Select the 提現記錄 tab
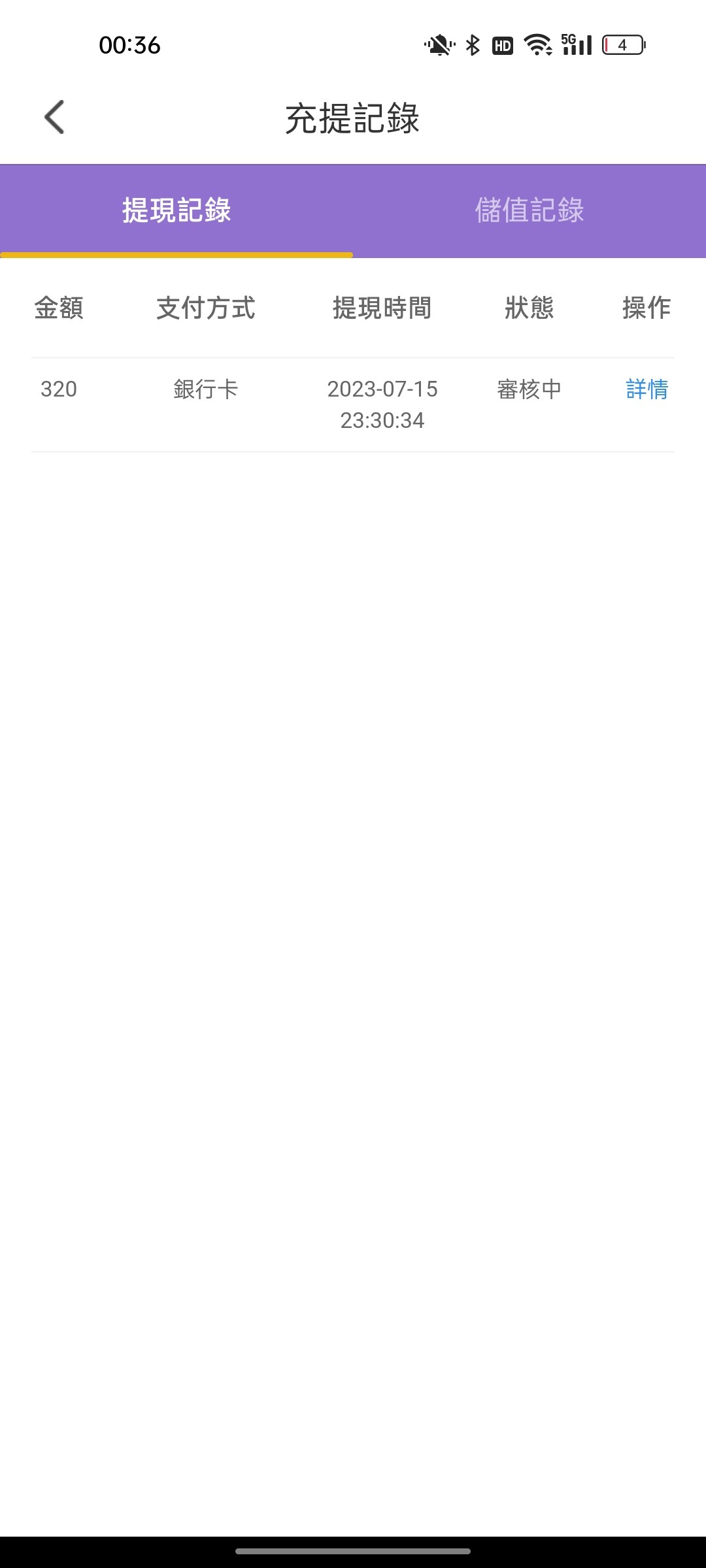706x1568 pixels. tap(176, 210)
